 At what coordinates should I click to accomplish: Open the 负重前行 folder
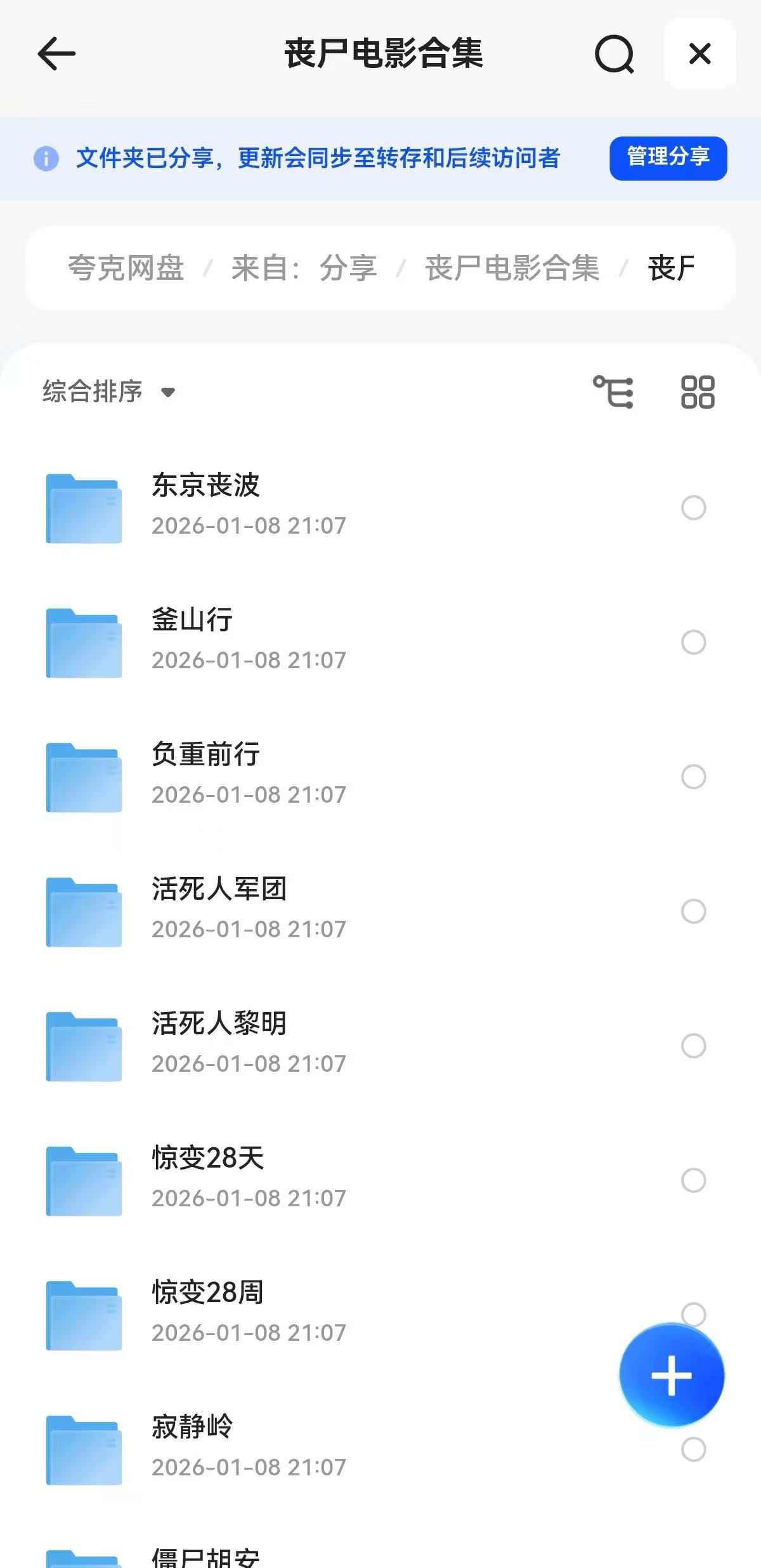[x=206, y=755]
